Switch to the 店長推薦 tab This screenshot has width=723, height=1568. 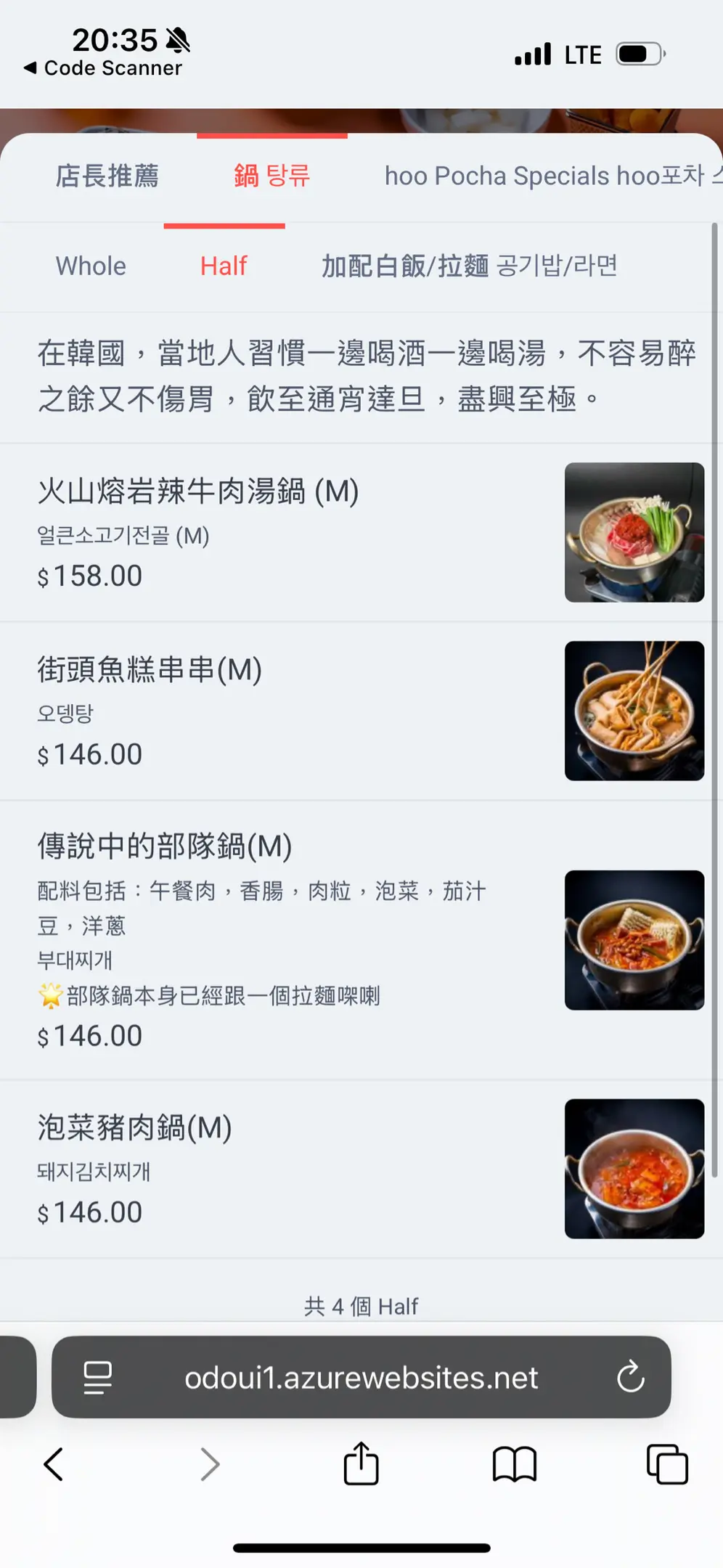[107, 176]
